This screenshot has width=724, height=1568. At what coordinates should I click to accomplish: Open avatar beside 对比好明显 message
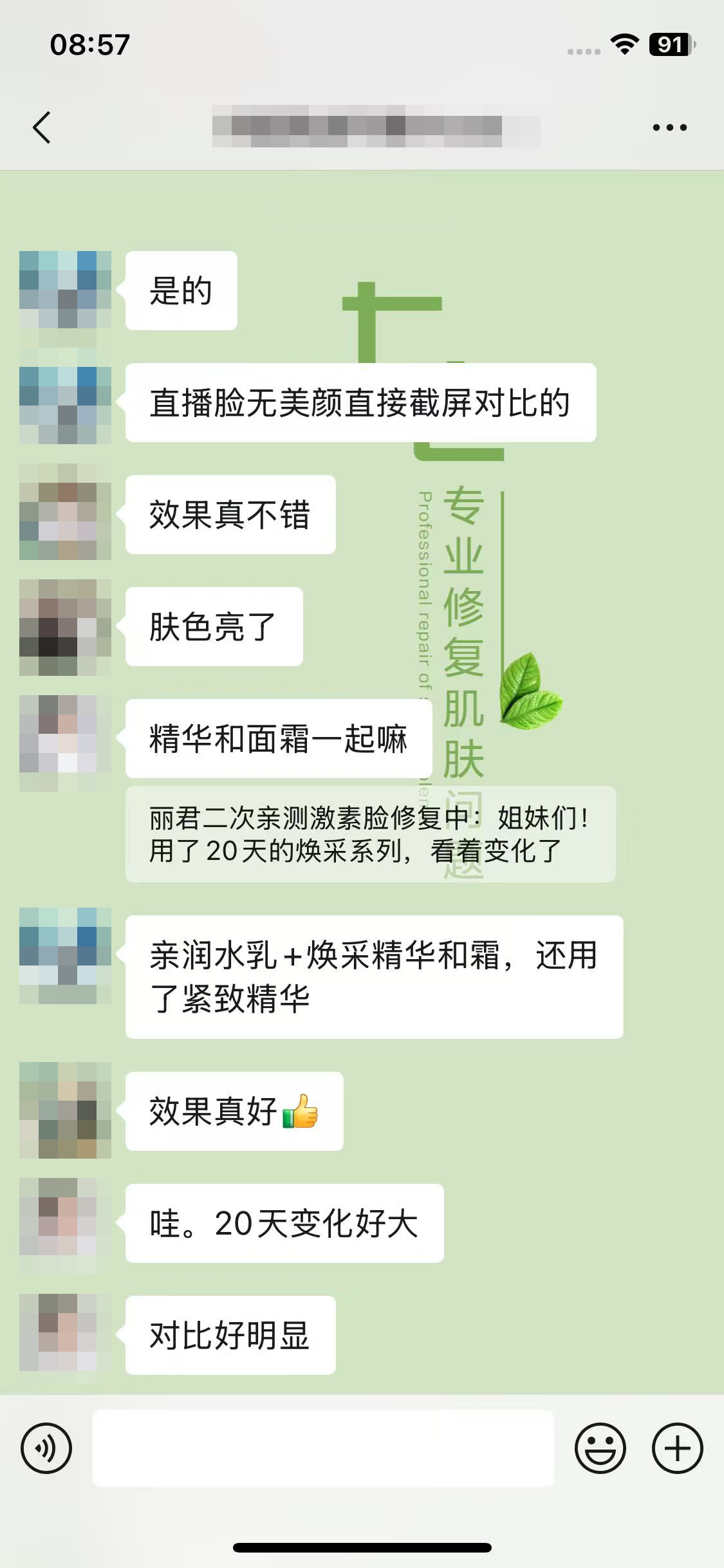65,1335
